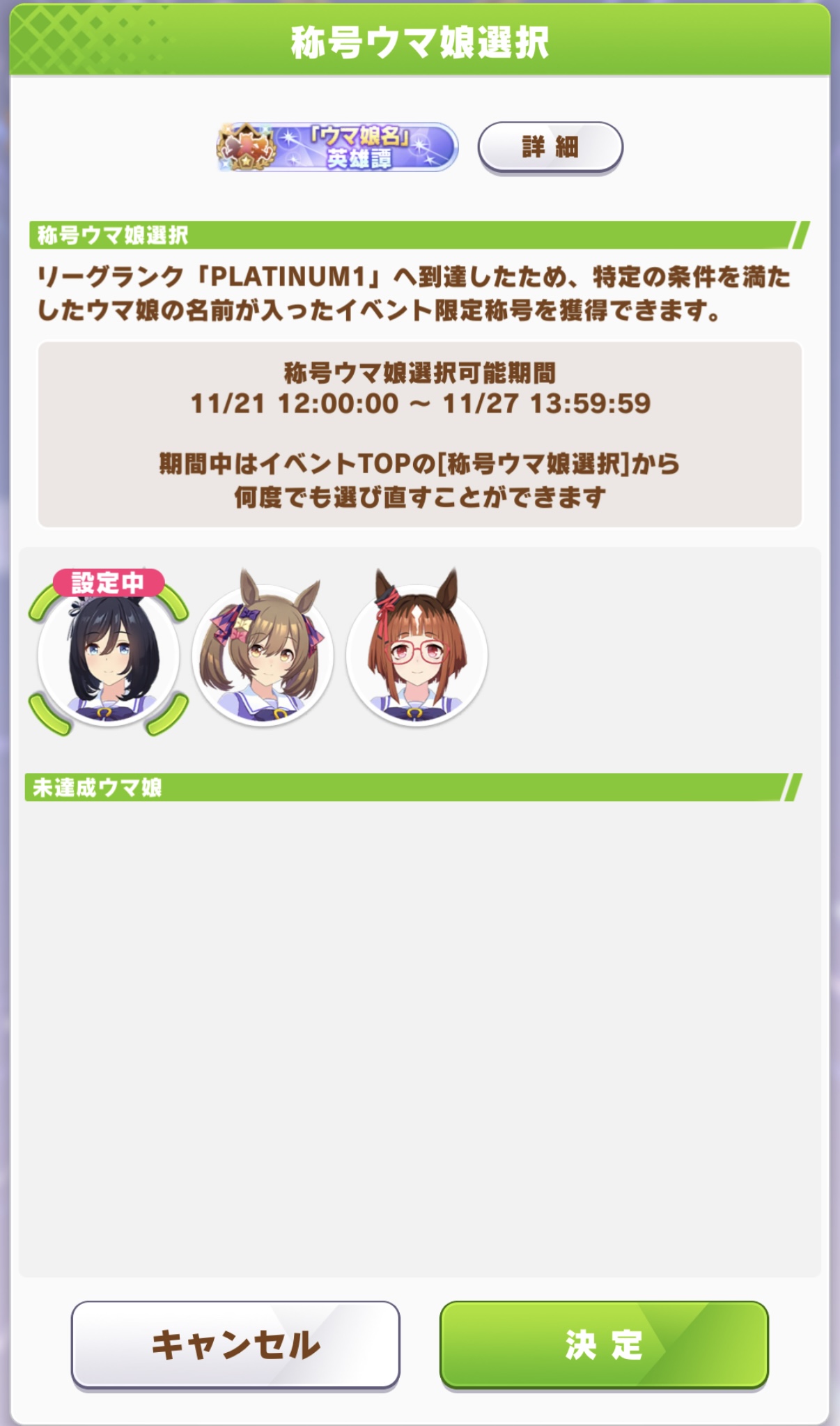Open the 詳細 details button
Screen dimensions: 840x1426
tap(550, 147)
